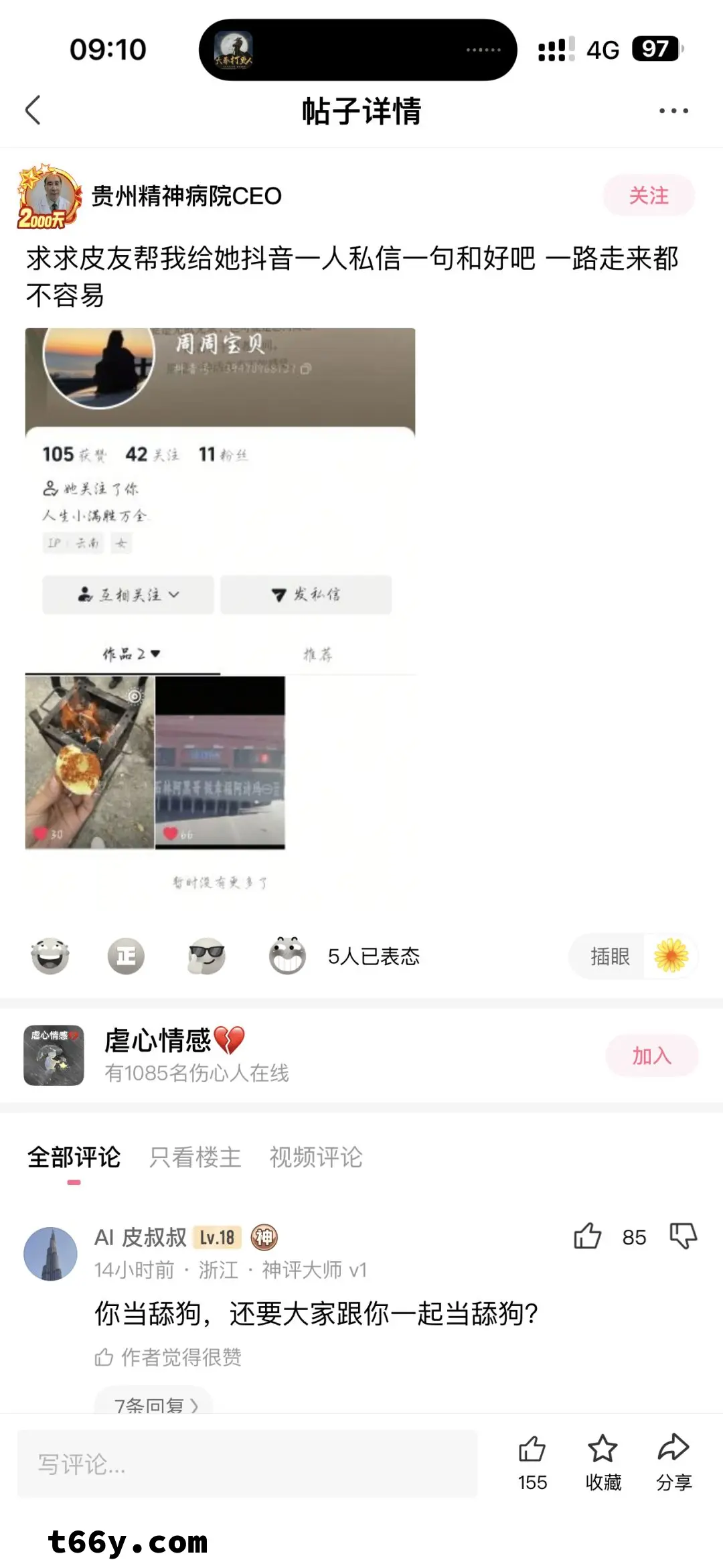The height and width of the screenshot is (1568, 723).
Task: Join the 虐心情感 group
Action: pyautogui.click(x=651, y=1056)
